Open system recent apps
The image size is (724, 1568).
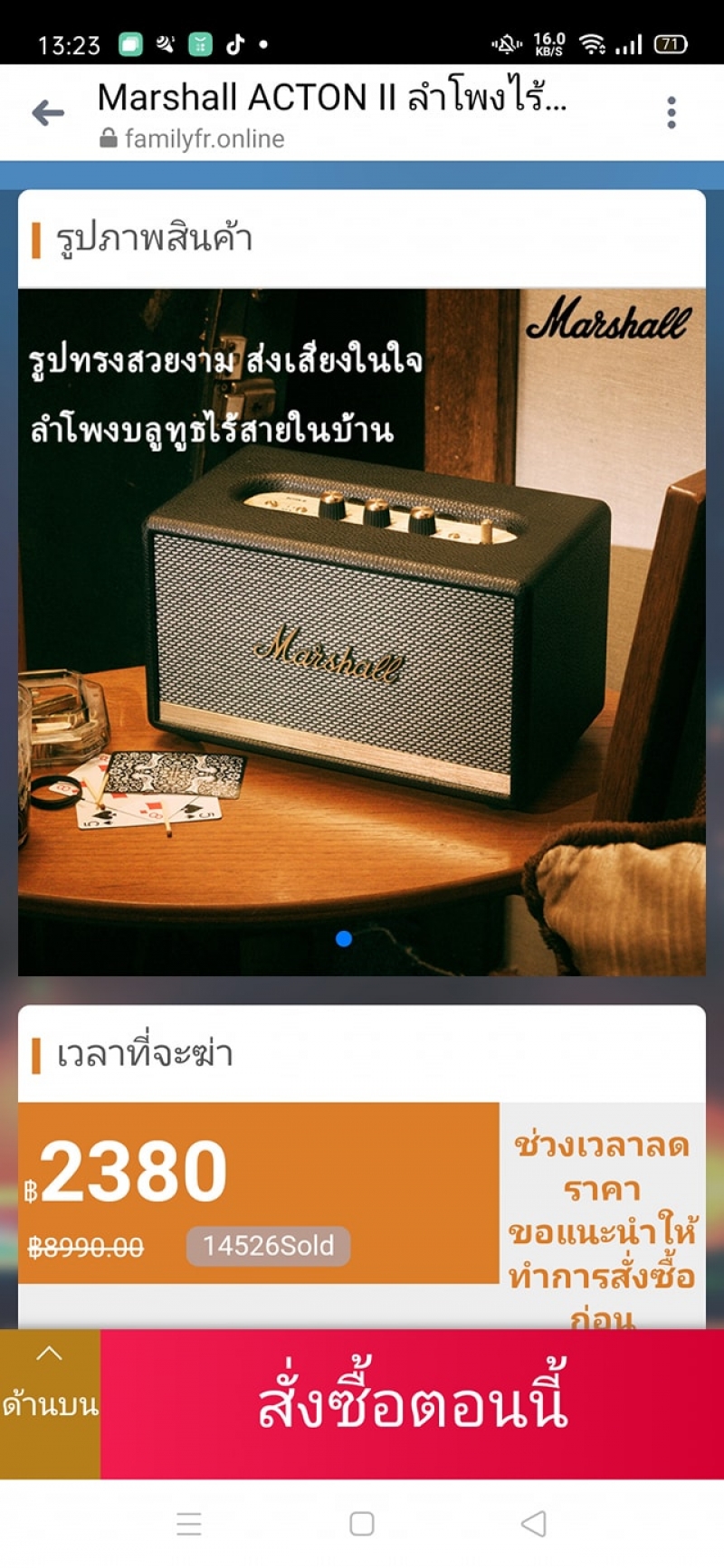pos(189,1524)
